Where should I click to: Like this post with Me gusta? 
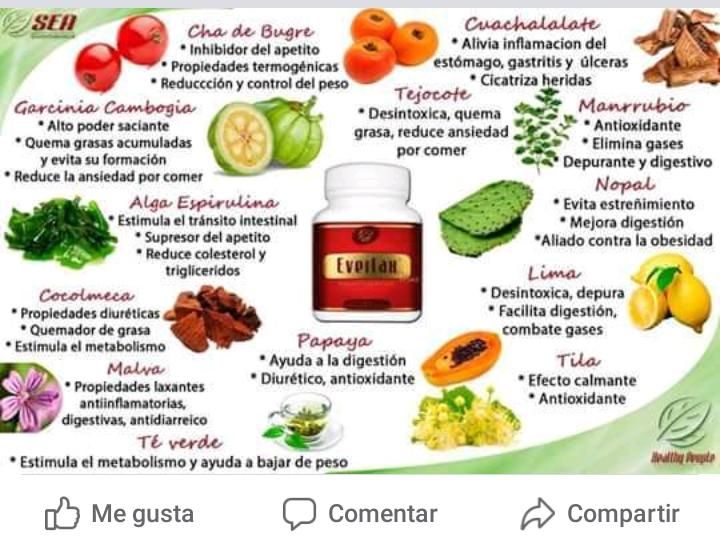[x=119, y=514]
